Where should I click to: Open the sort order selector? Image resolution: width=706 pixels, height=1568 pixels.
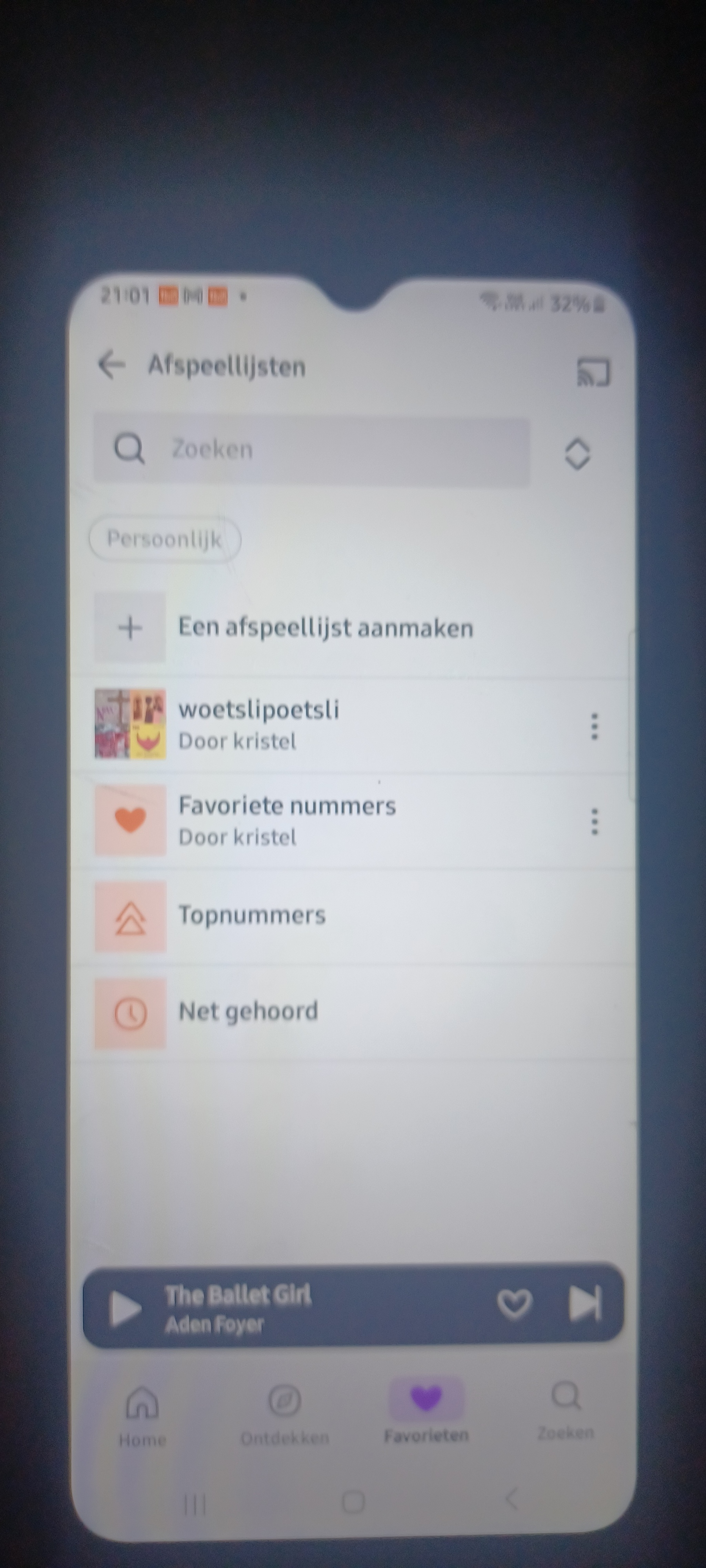point(577,454)
